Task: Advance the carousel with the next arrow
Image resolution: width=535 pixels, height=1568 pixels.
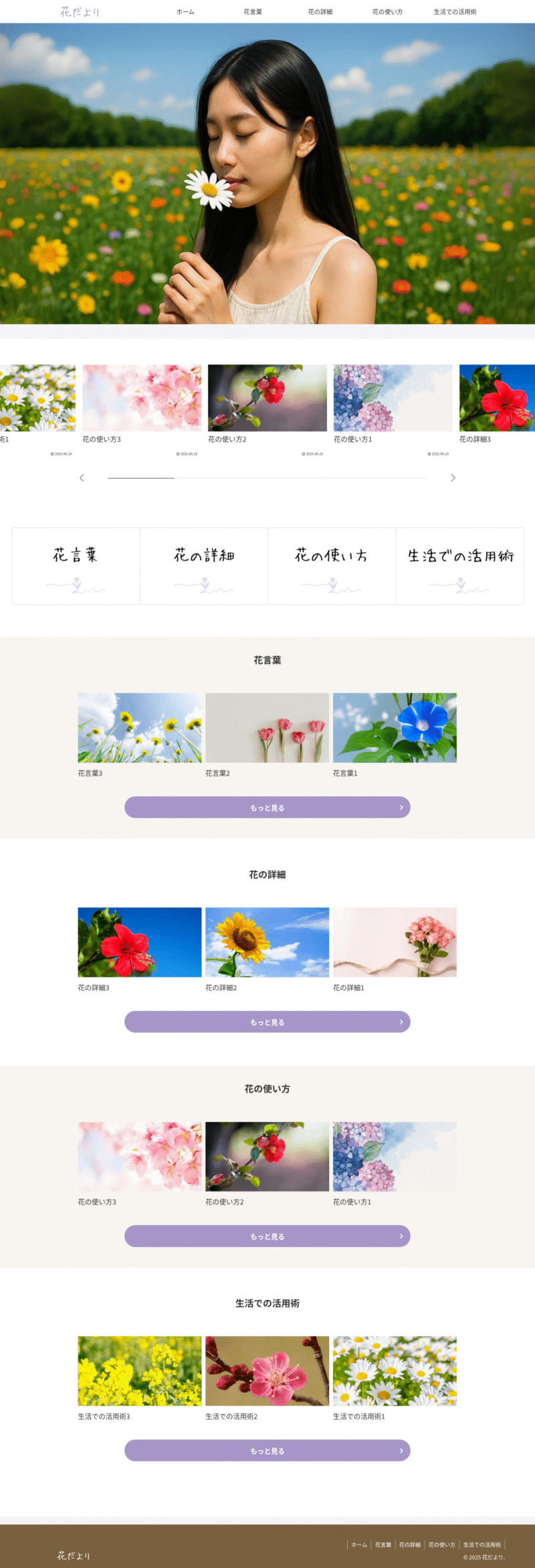Action: (x=453, y=477)
